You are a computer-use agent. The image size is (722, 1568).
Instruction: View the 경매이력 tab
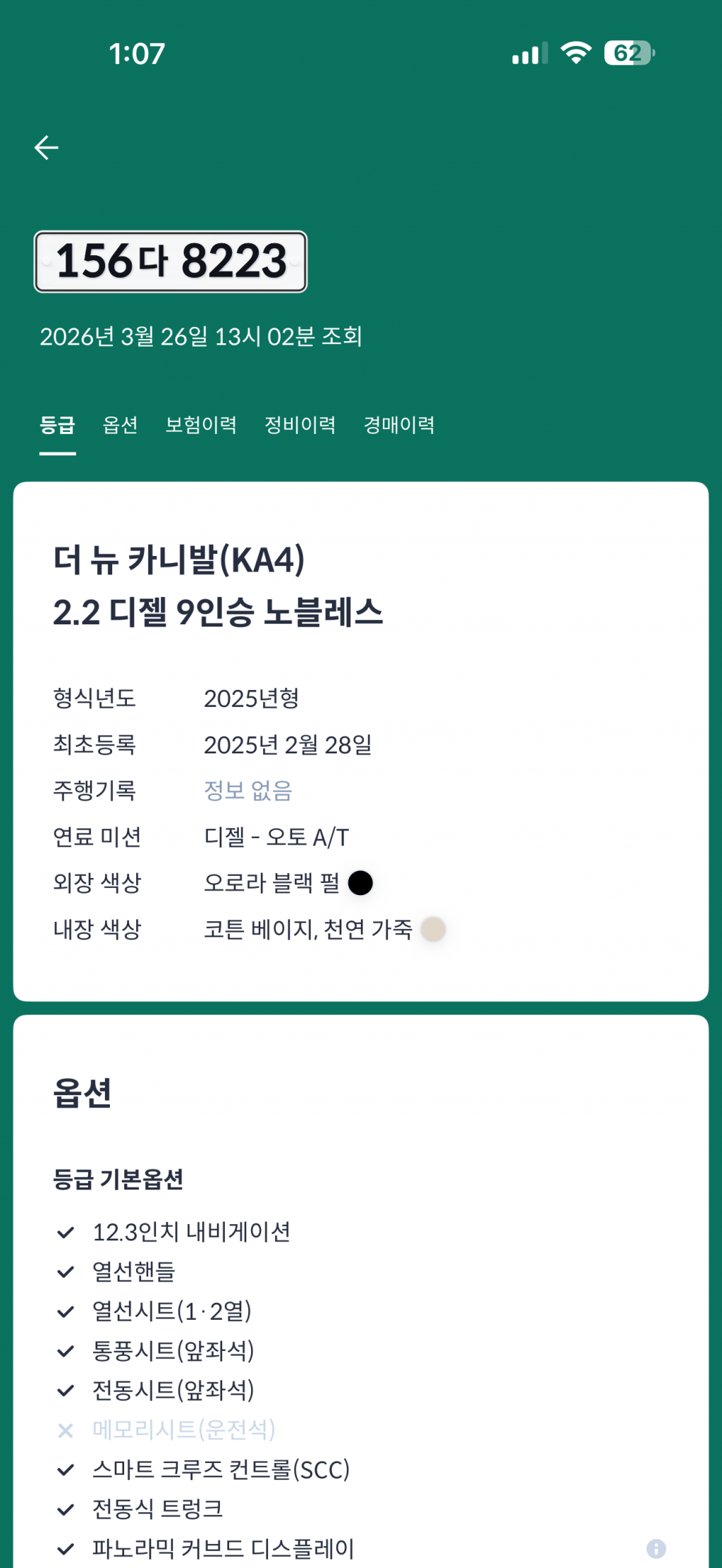[399, 425]
